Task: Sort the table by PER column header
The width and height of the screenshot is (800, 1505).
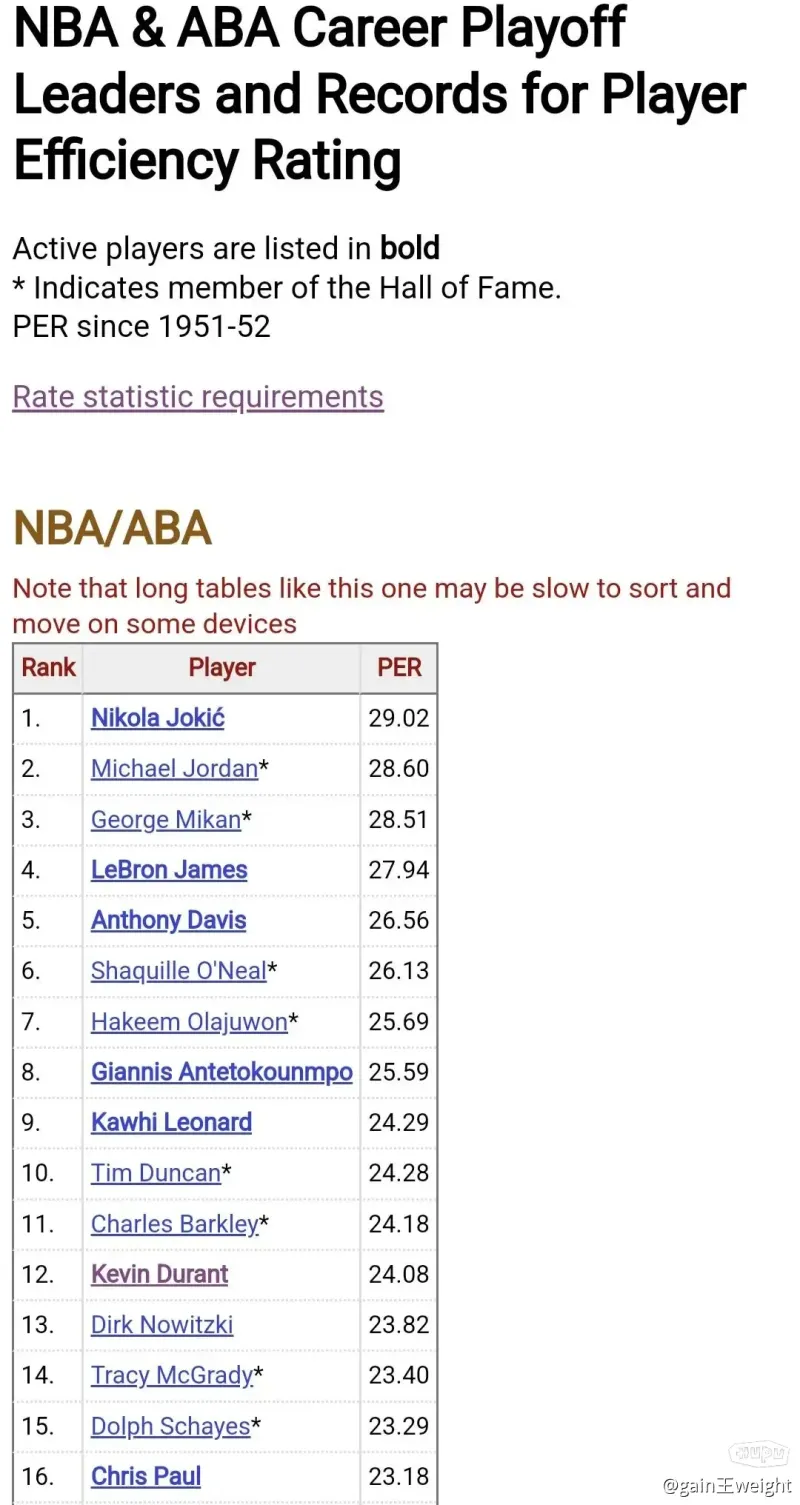Action: pos(399,668)
